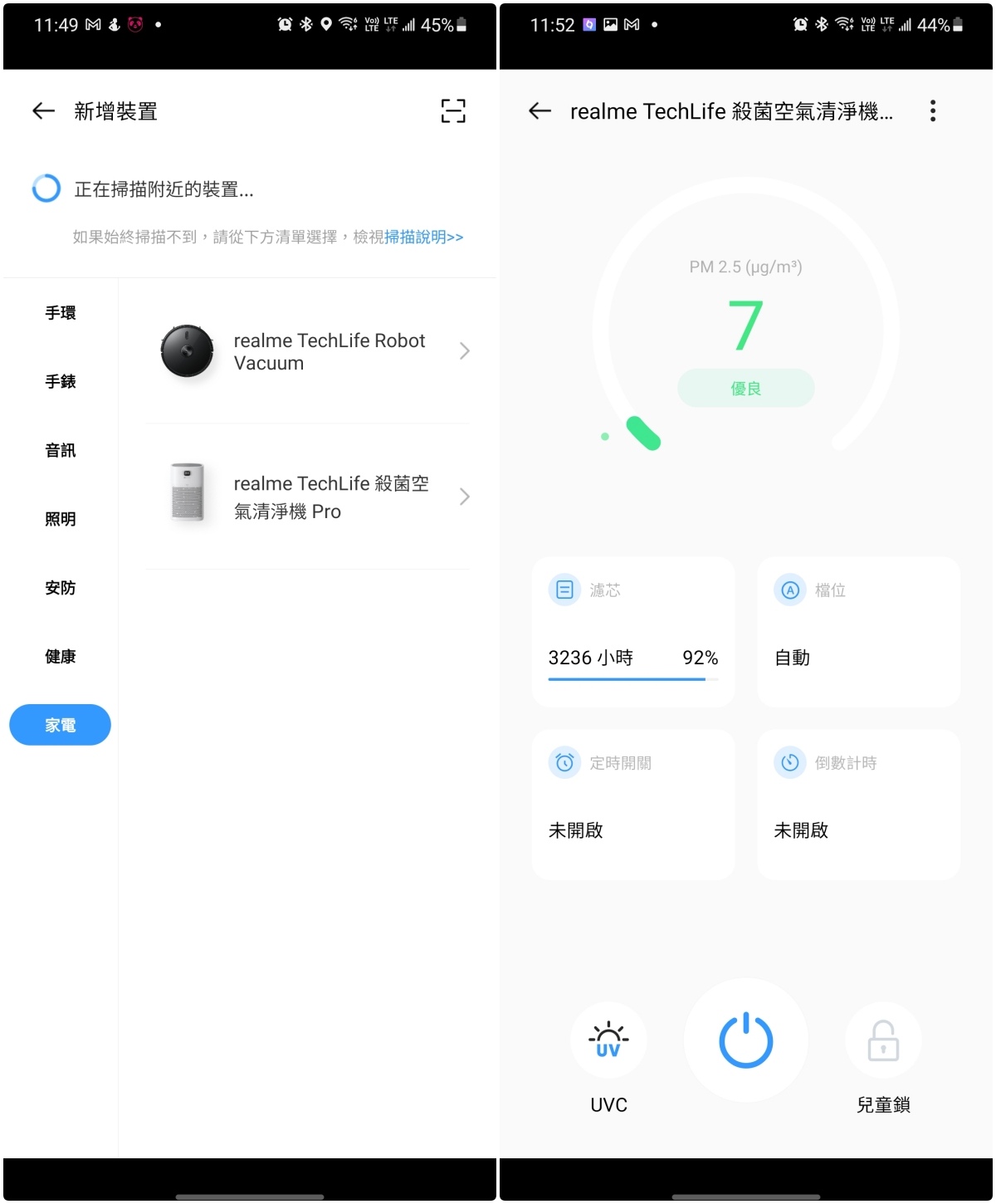
Task: Tap the purifier power button
Action: click(x=745, y=1040)
